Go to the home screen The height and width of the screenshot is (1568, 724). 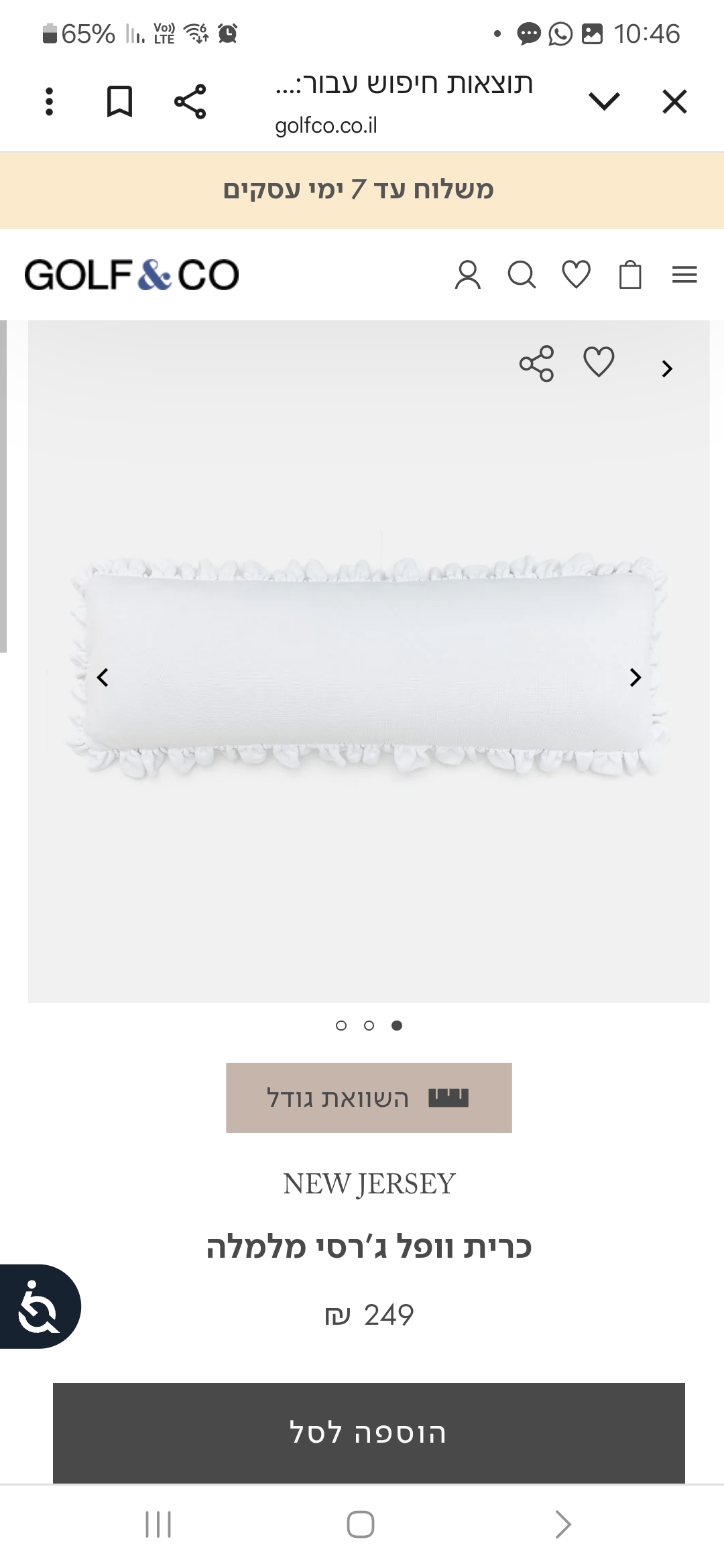[361, 1524]
